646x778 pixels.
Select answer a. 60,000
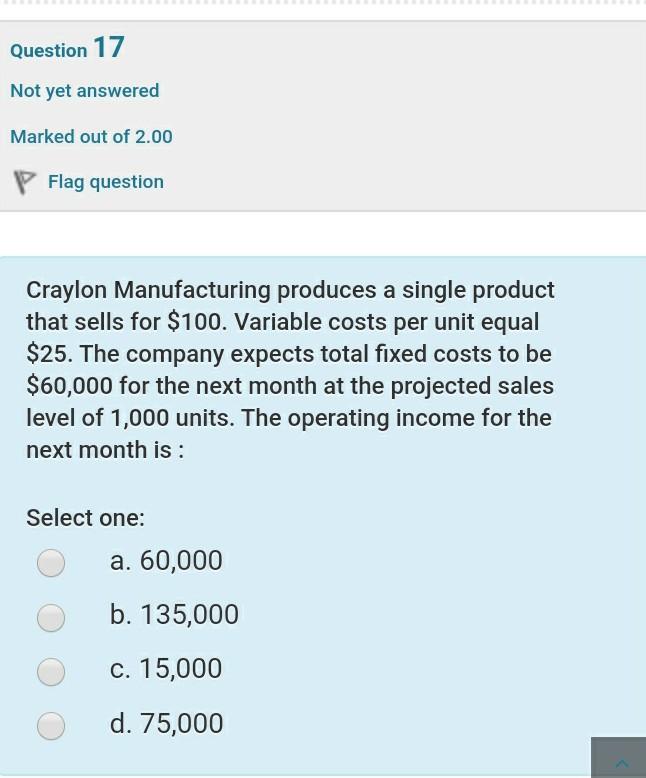(x=51, y=563)
